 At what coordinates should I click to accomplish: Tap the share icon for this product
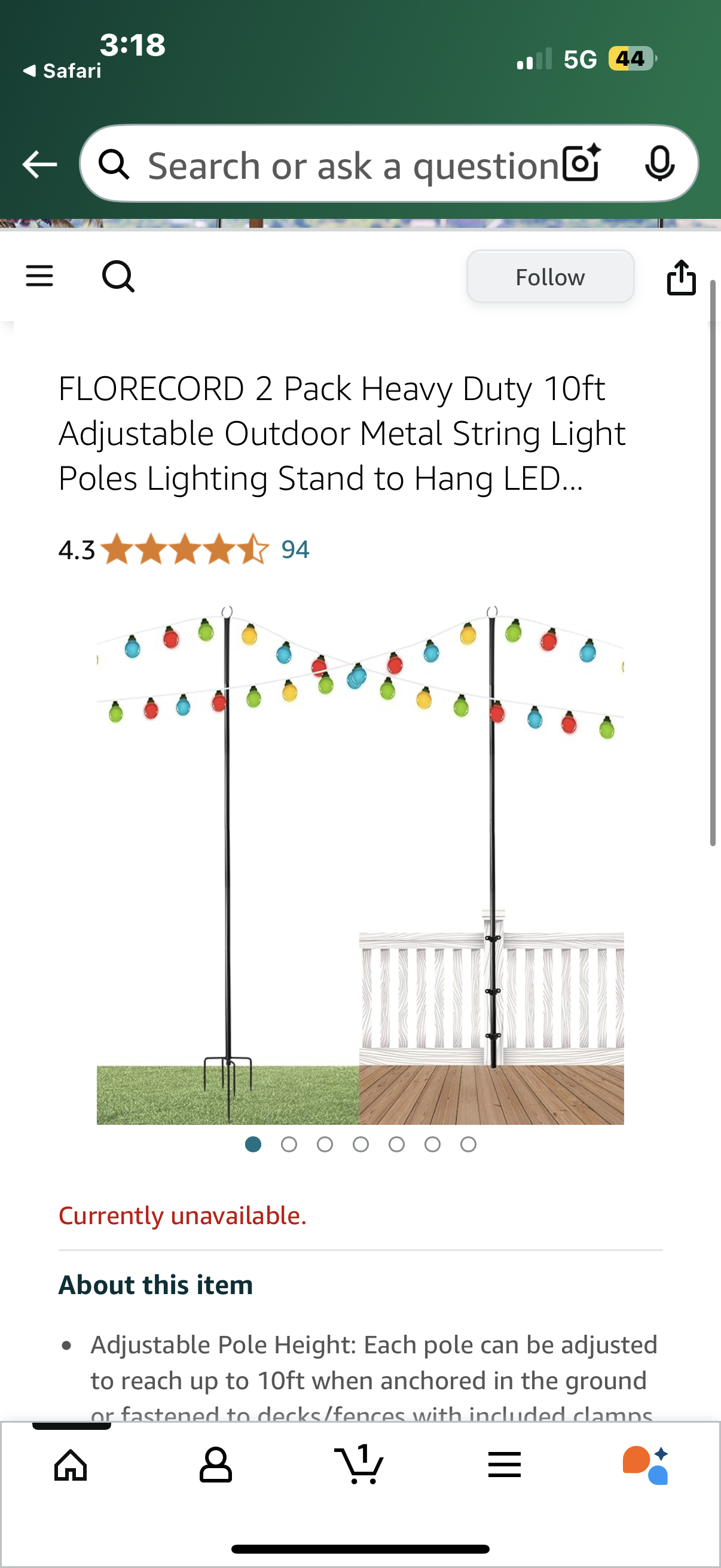click(x=682, y=277)
